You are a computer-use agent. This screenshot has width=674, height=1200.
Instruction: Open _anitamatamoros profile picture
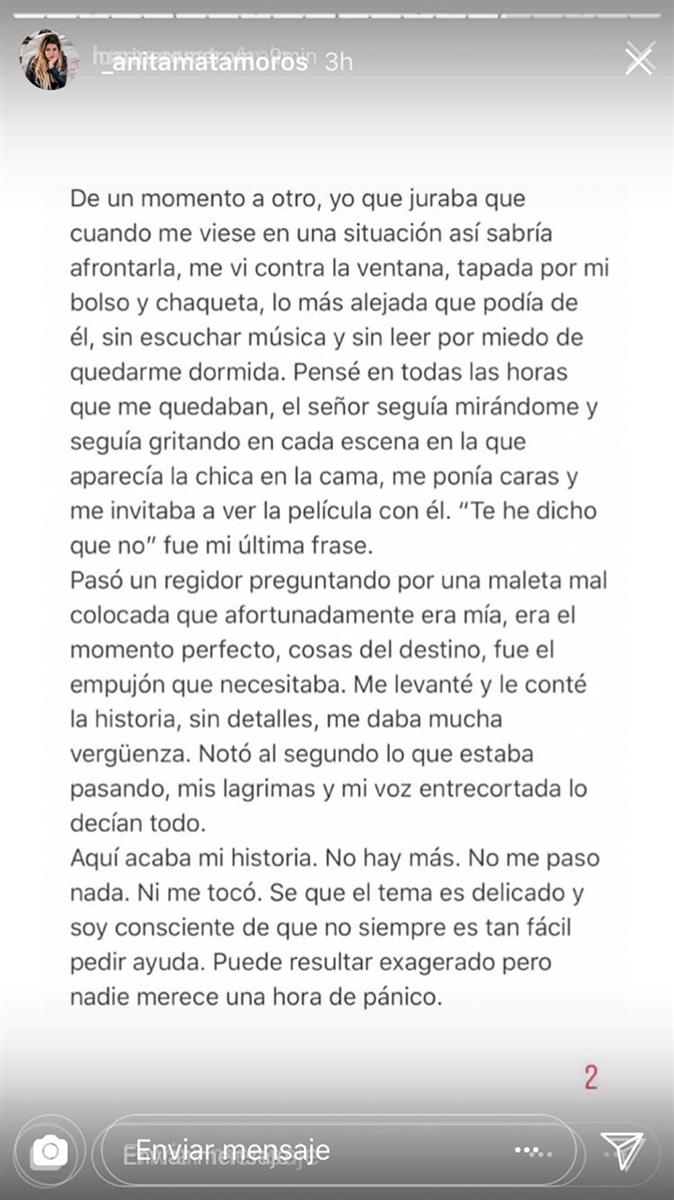coord(44,60)
